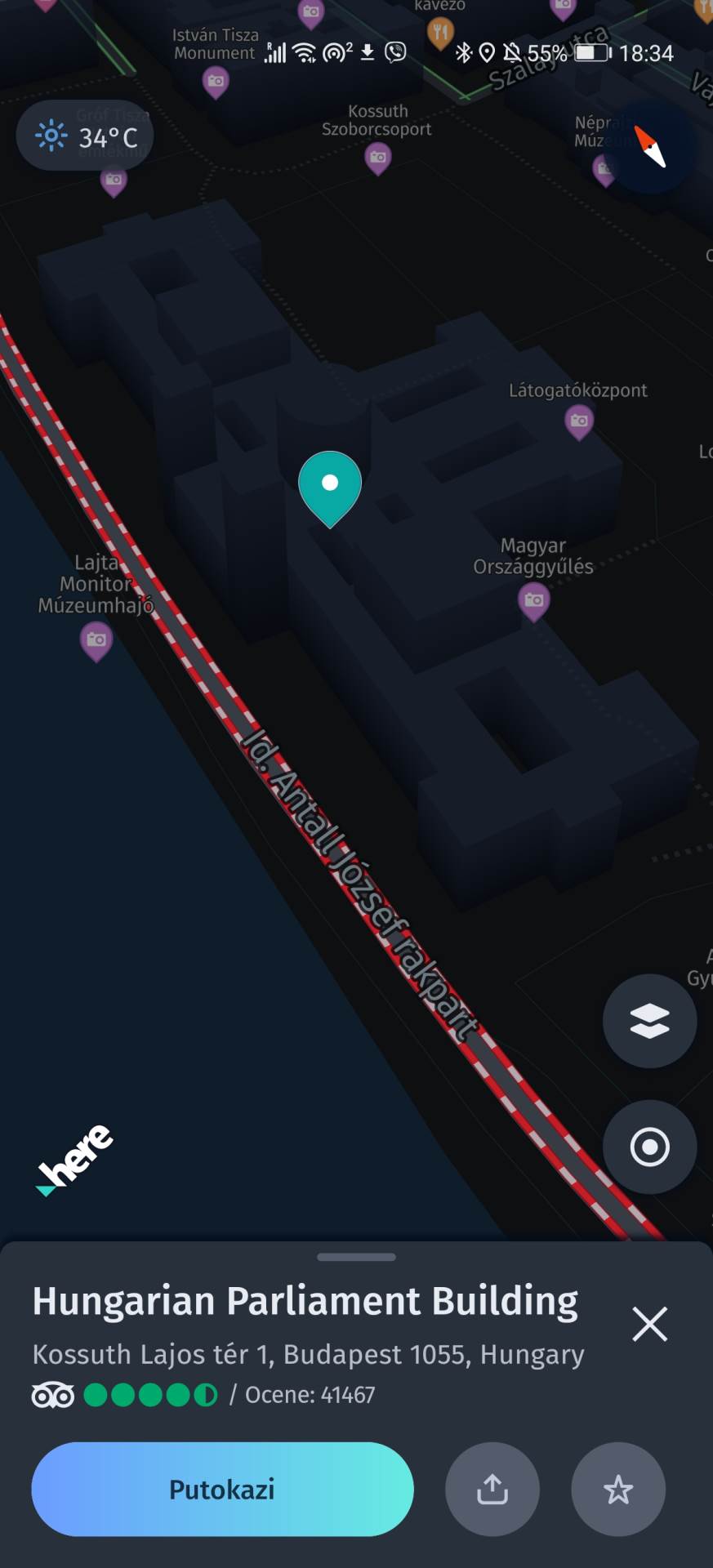
Task: Center the map on my location
Action: (x=649, y=1147)
